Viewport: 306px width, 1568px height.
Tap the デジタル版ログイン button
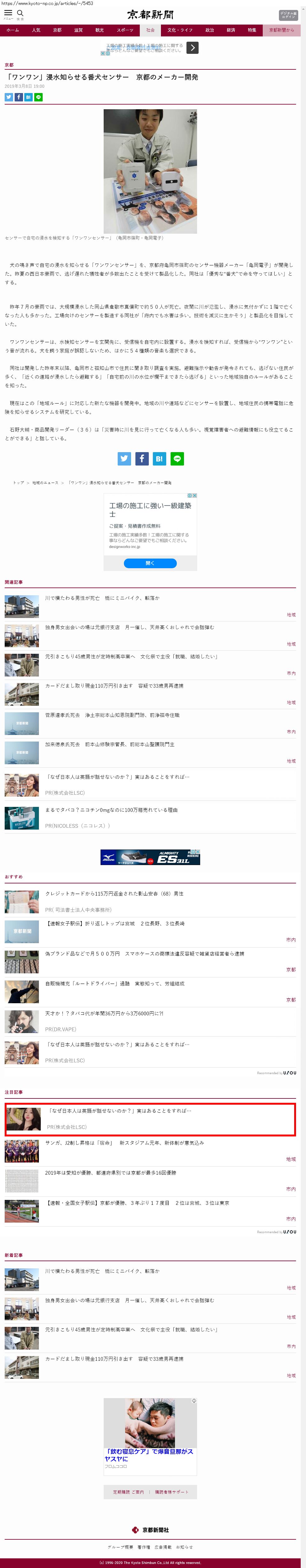288,15
